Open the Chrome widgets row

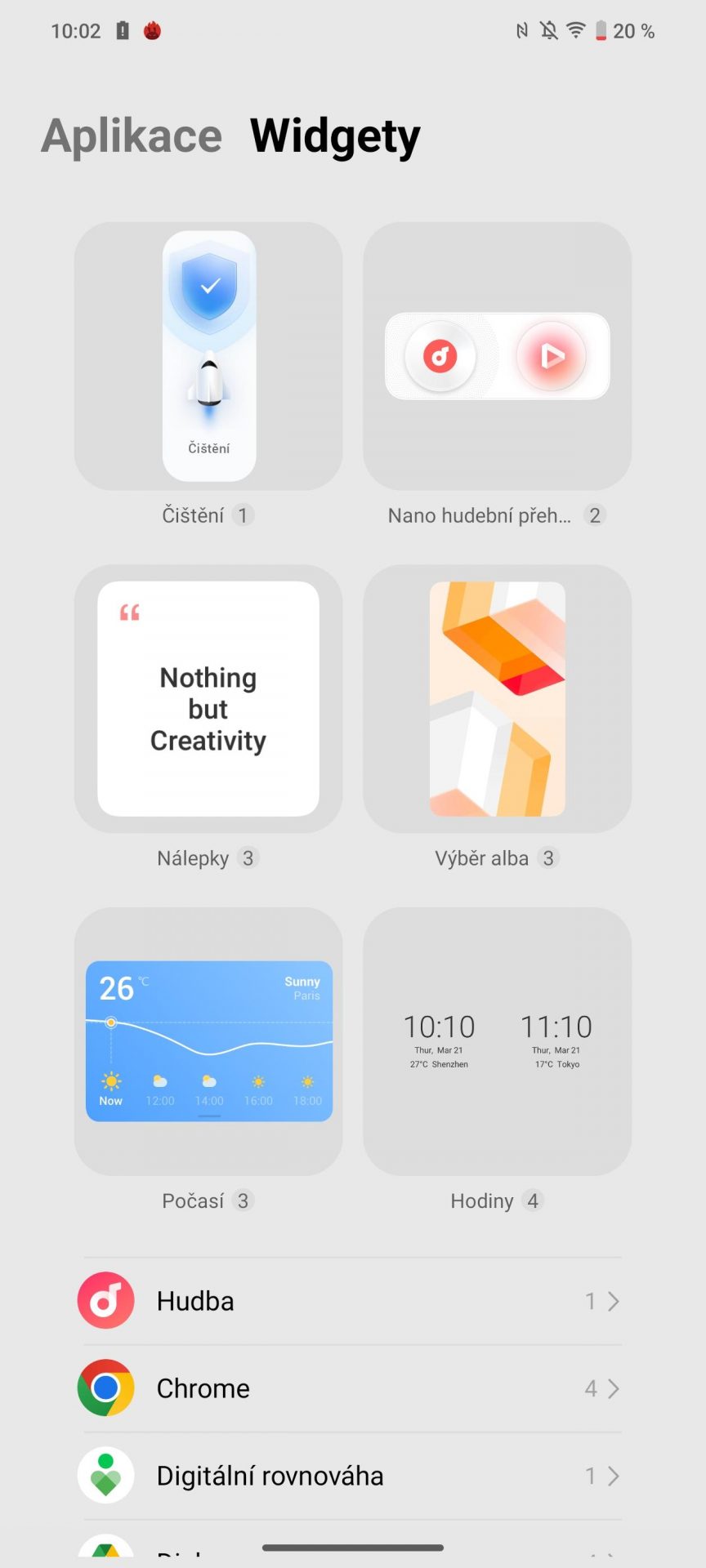(x=353, y=1388)
